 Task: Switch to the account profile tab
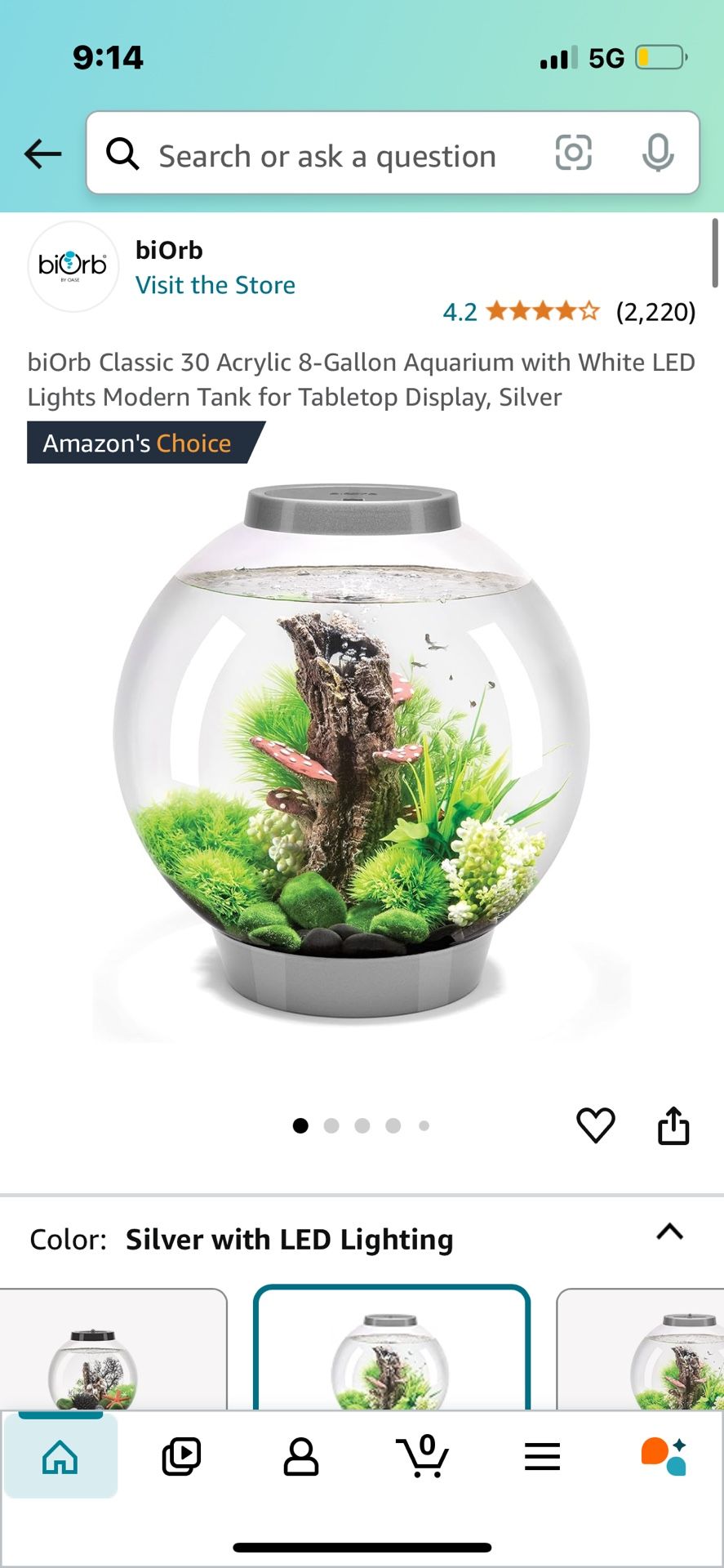pos(300,1457)
